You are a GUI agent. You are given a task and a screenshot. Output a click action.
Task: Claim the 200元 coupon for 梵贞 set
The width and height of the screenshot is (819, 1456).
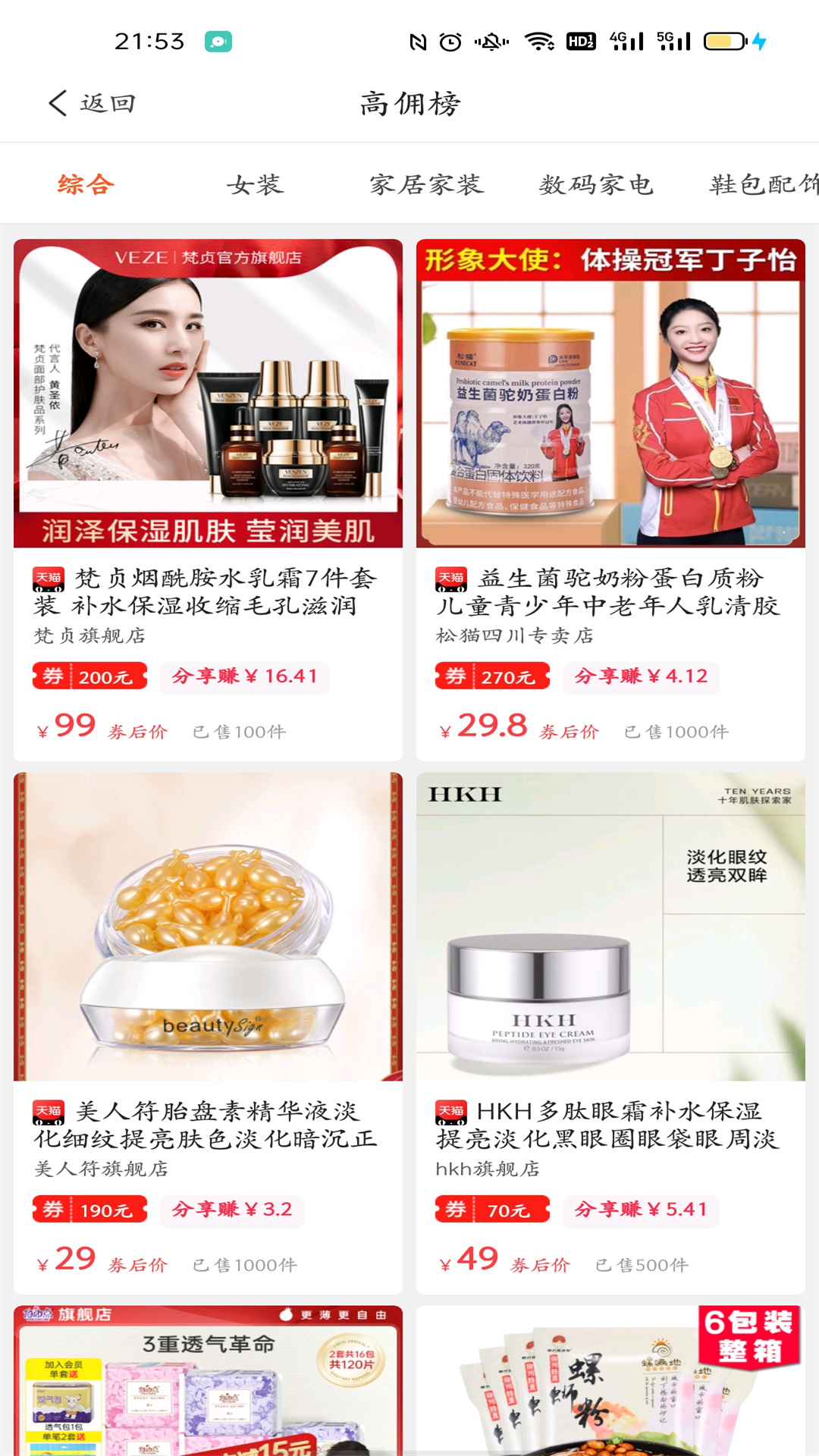coord(89,676)
